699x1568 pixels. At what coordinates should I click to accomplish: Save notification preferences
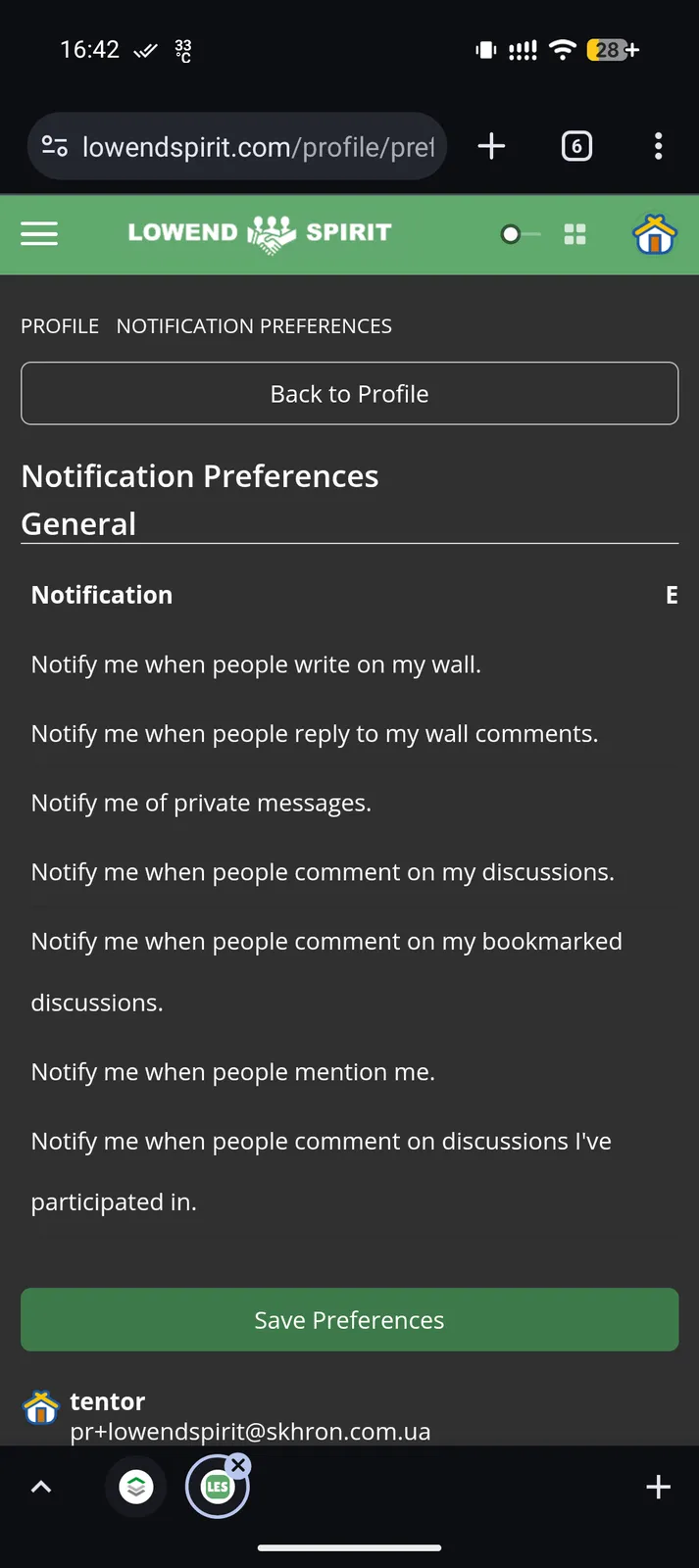coord(349,1320)
